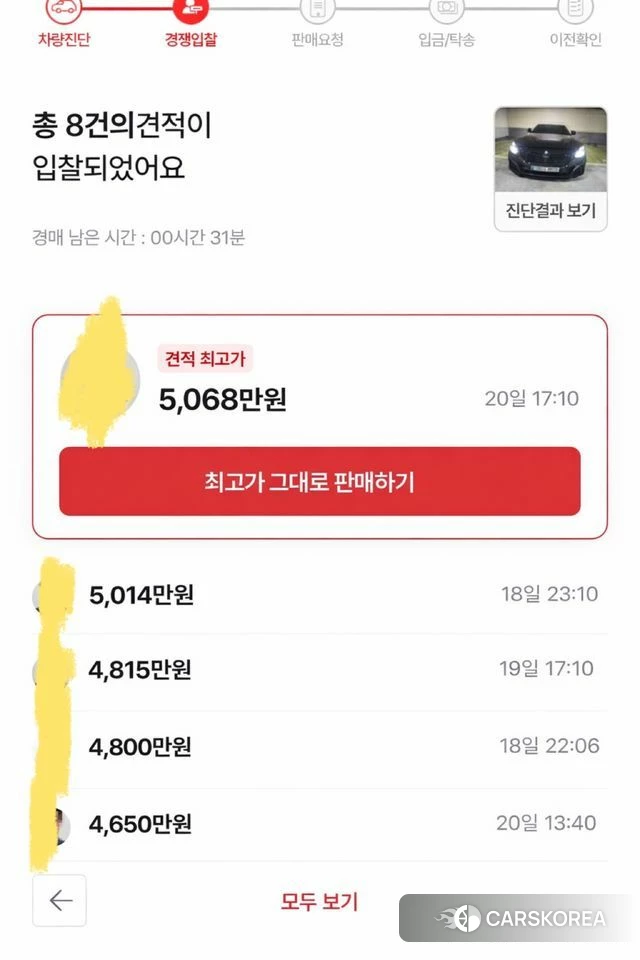640x960 pixels.
Task: Tap 최고가 그대로 판매하기 button
Action: (x=319, y=482)
